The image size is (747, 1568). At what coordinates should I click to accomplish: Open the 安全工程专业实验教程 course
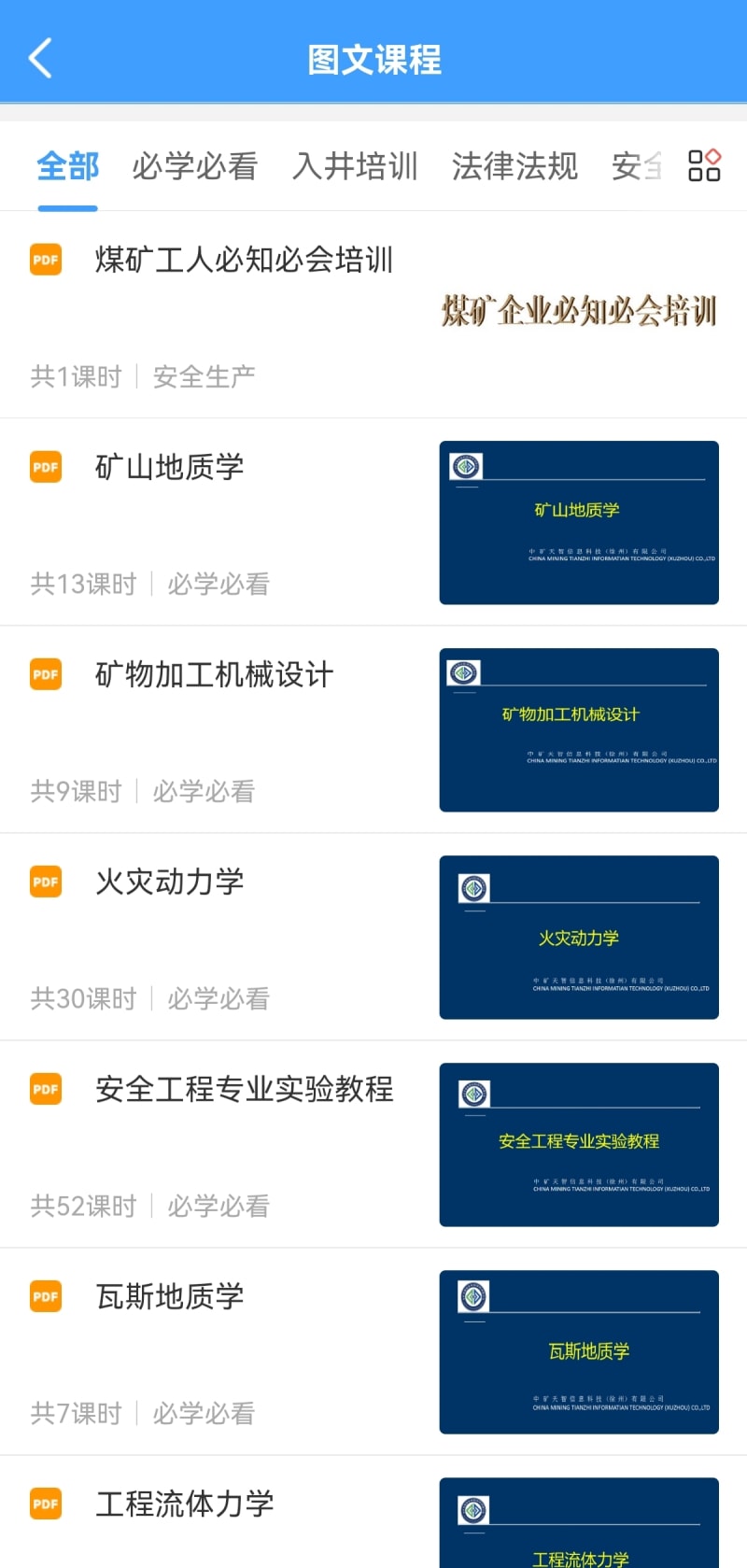244,1089
